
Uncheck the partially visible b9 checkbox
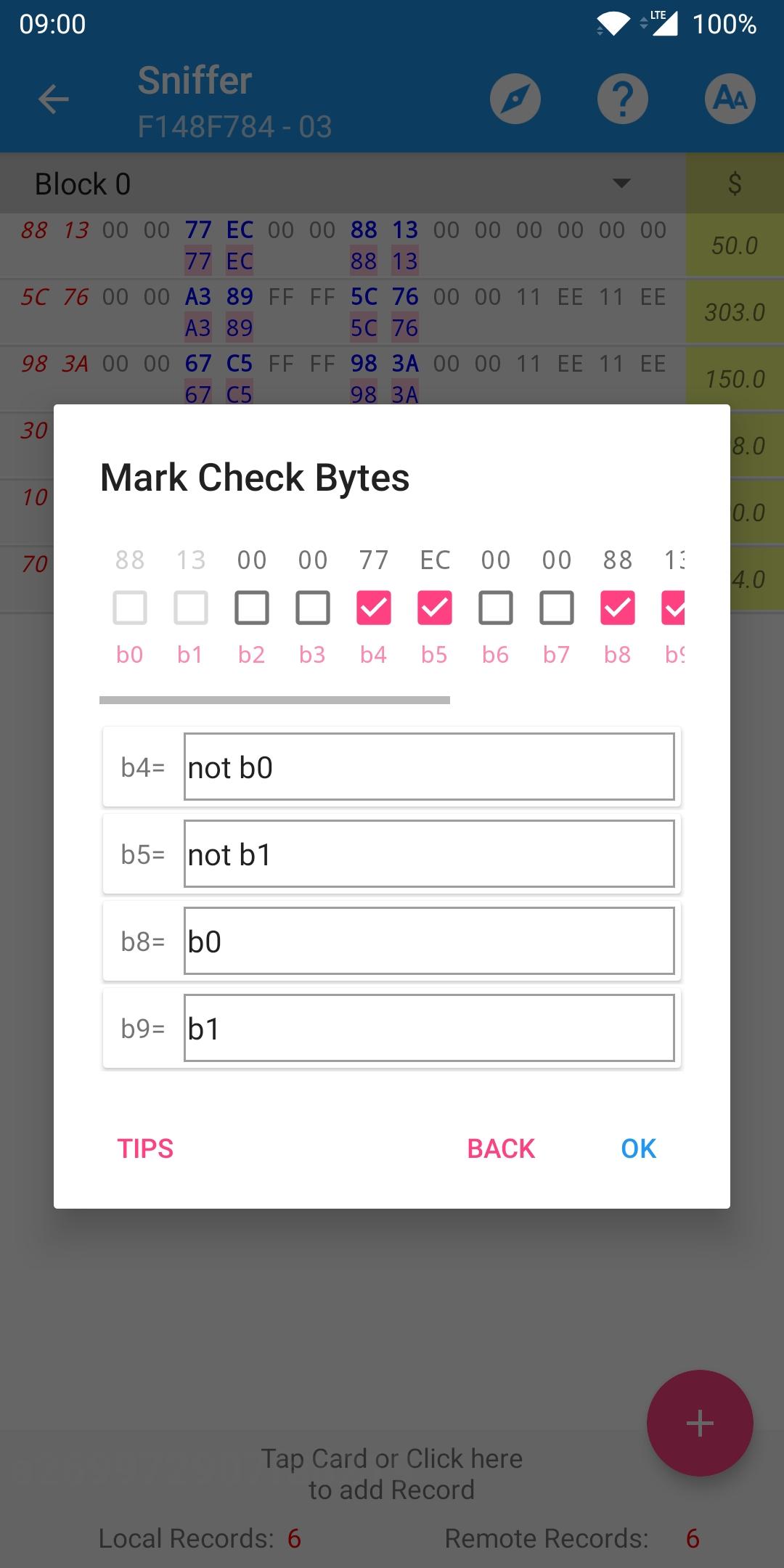click(x=674, y=608)
